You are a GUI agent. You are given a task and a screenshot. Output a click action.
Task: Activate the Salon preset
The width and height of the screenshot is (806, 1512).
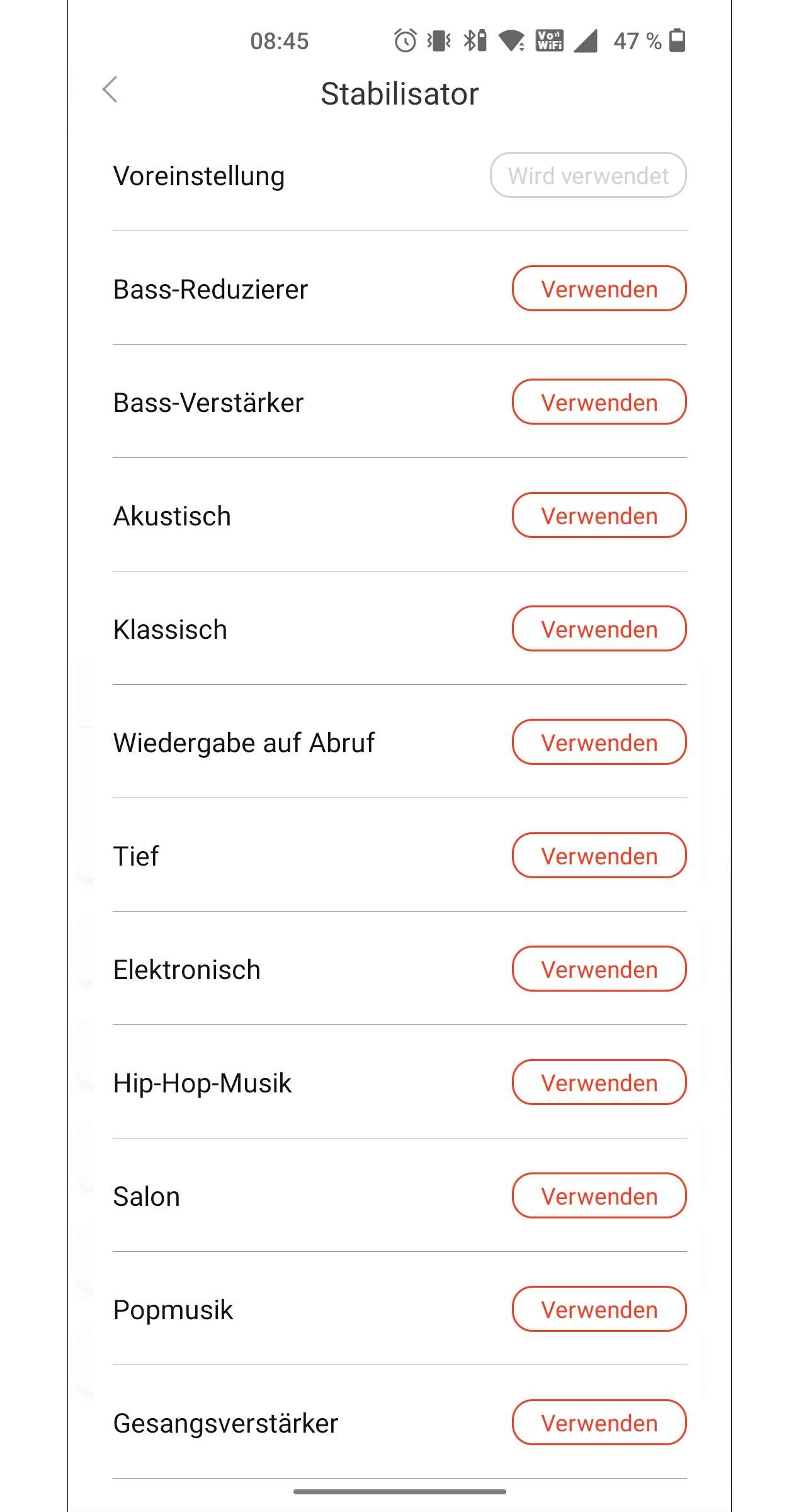(599, 1196)
